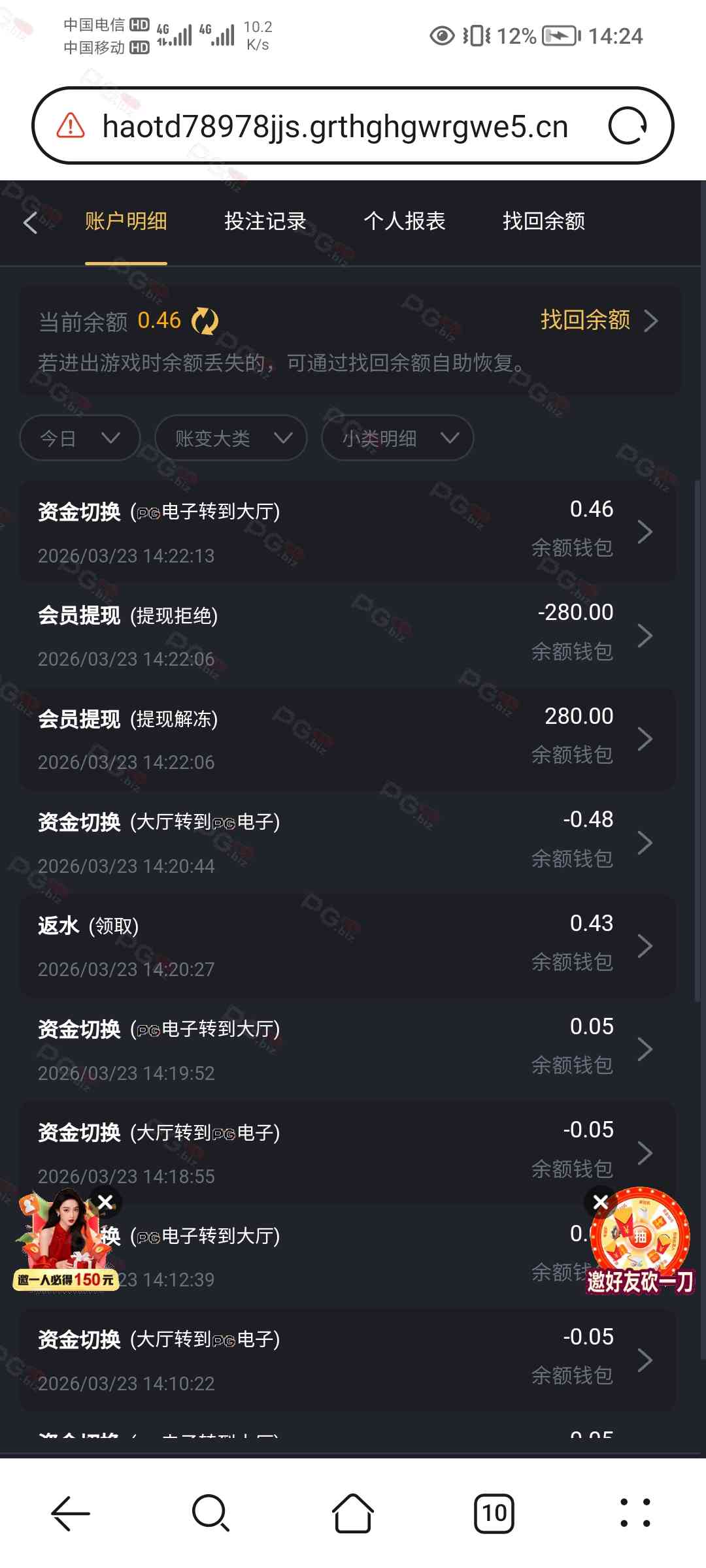Open the 0.46 资金切换 record at 14:22:13
The image size is (706, 1568).
(348, 532)
